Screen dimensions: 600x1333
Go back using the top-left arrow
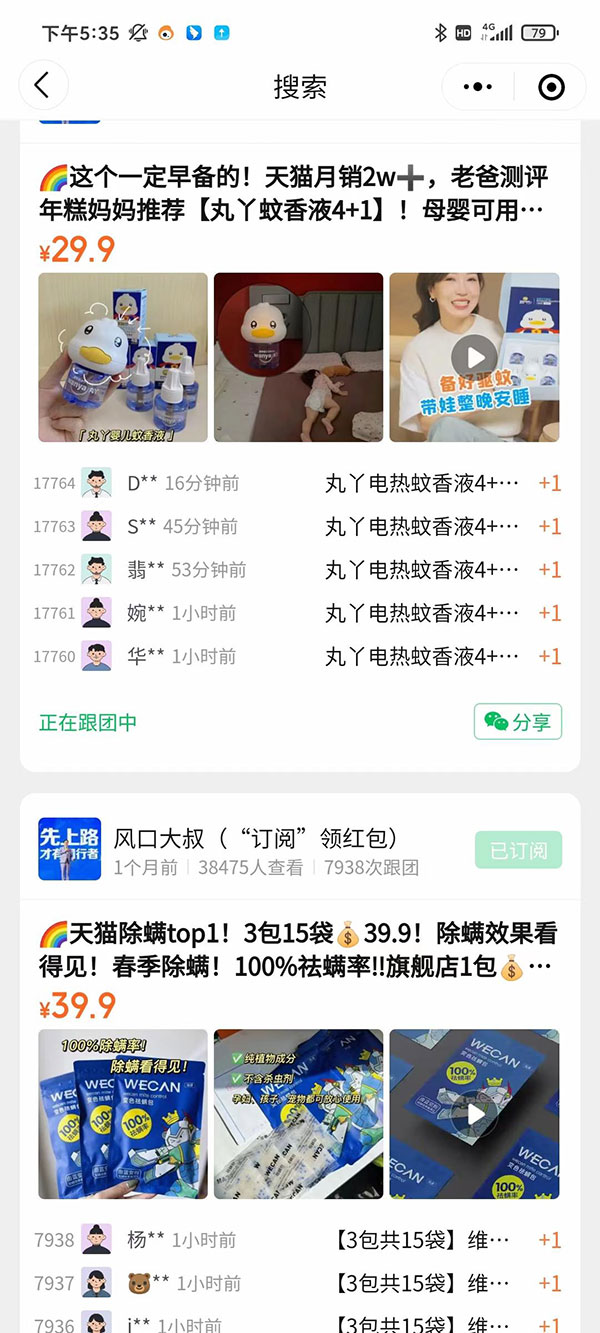point(42,86)
